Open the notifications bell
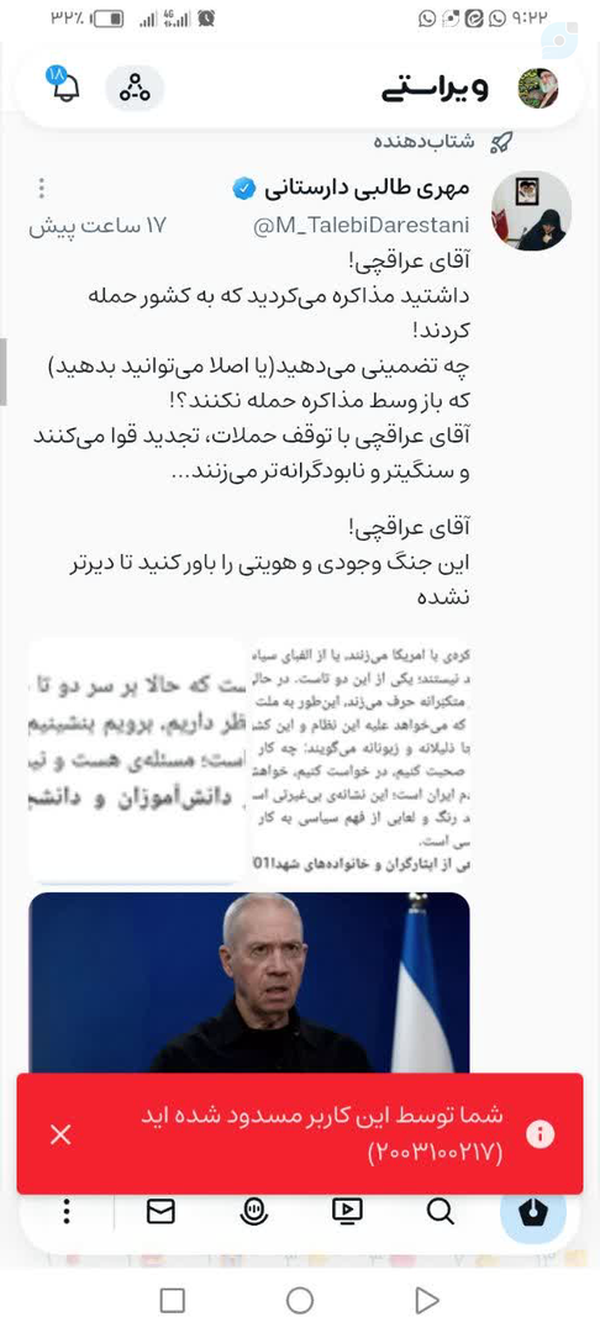Image resolution: width=600 pixels, height=1333 pixels. click(x=66, y=87)
